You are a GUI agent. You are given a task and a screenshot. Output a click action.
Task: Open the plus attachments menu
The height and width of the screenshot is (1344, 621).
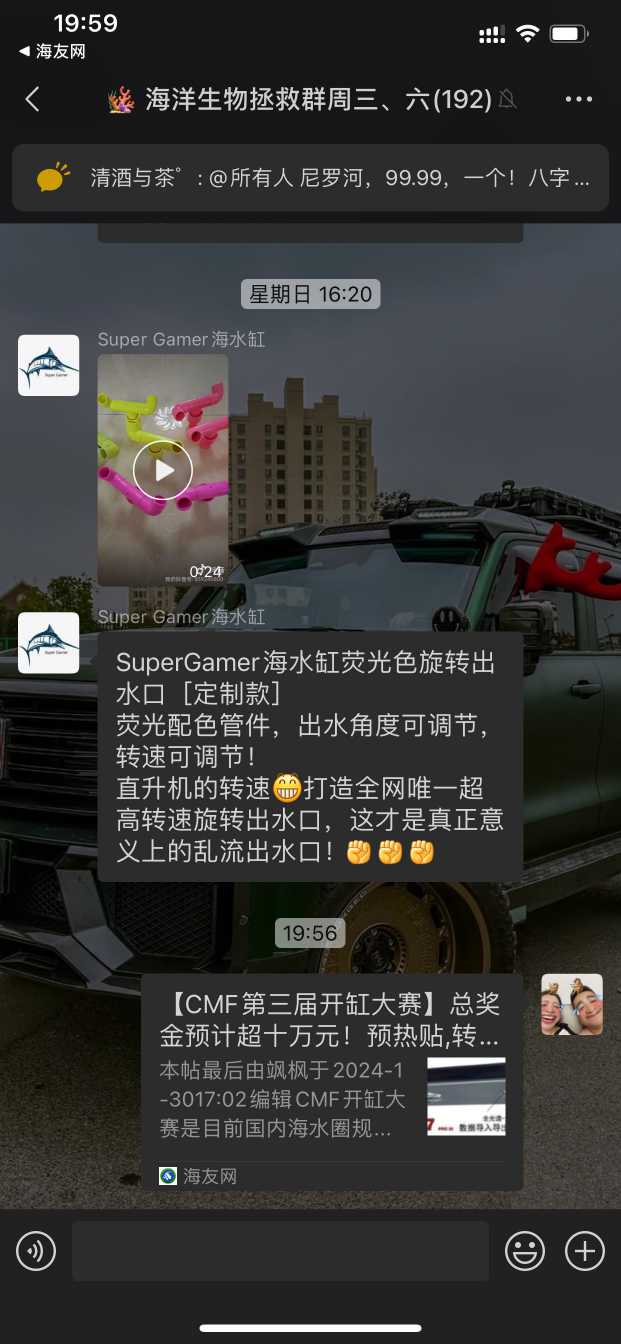pos(585,1251)
